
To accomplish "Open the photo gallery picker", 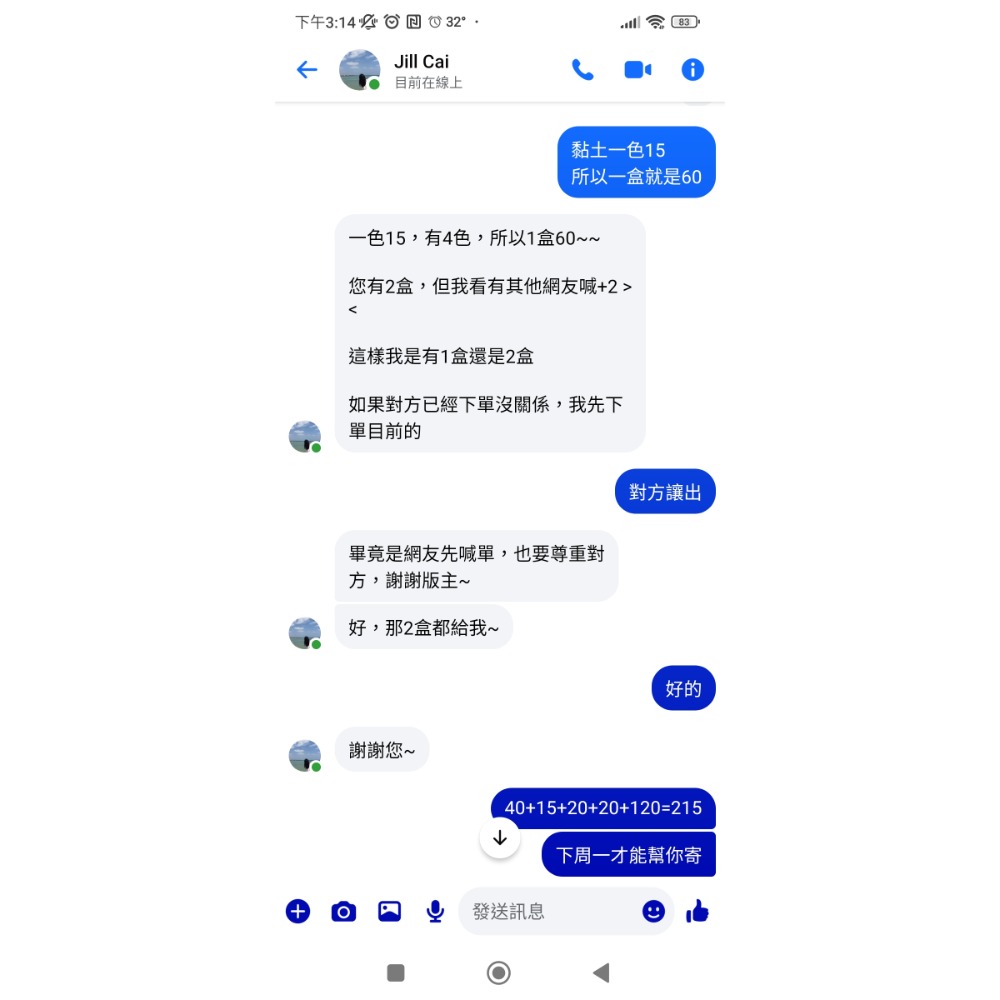I will tap(389, 911).
